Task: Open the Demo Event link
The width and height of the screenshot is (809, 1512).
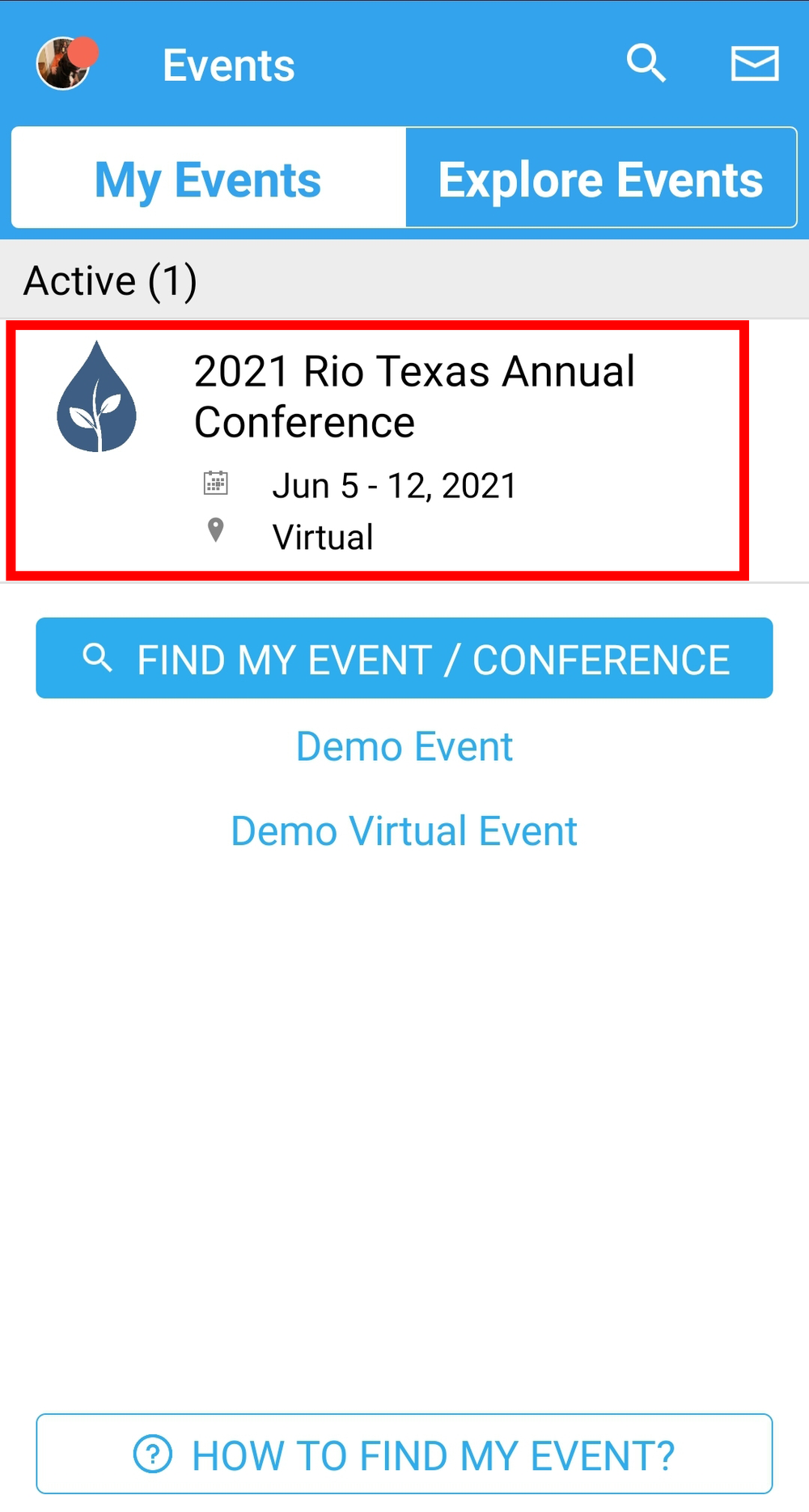Action: 404,746
